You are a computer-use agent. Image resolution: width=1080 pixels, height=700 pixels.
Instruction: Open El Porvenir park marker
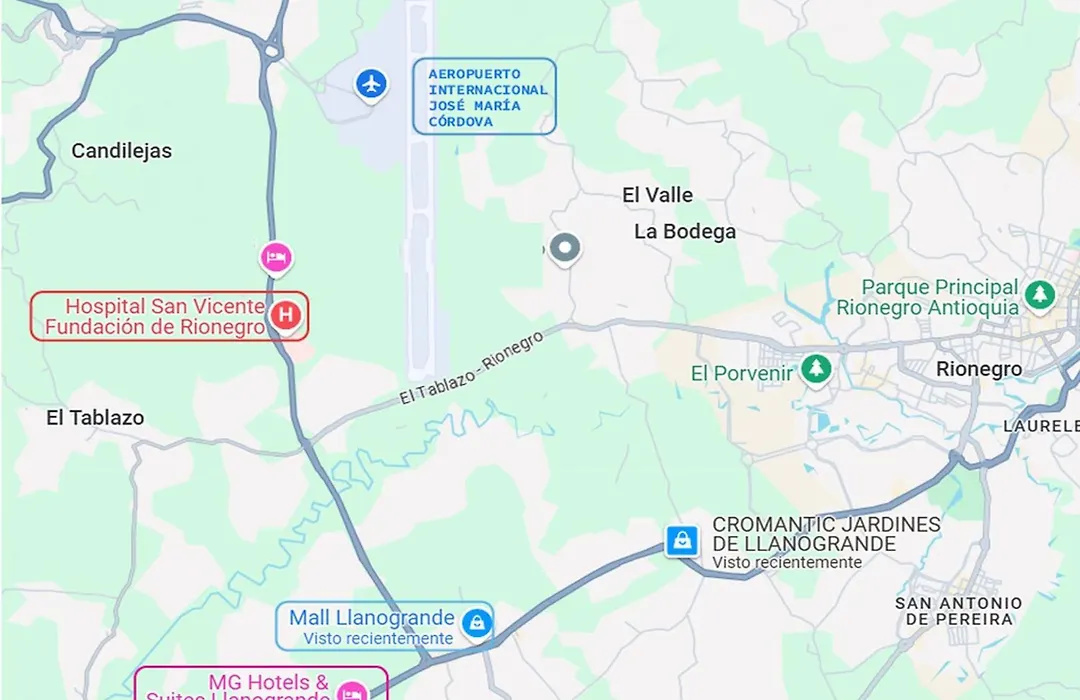point(818,369)
